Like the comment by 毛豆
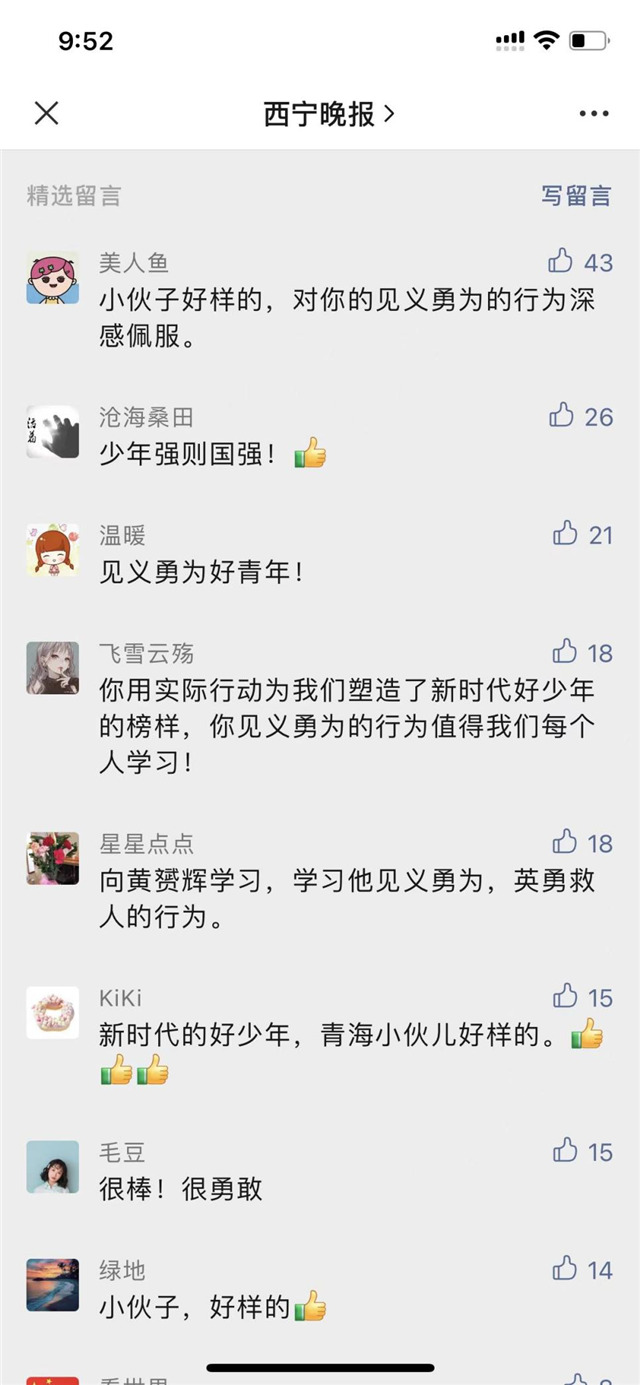This screenshot has width=640, height=1385. point(566,1151)
